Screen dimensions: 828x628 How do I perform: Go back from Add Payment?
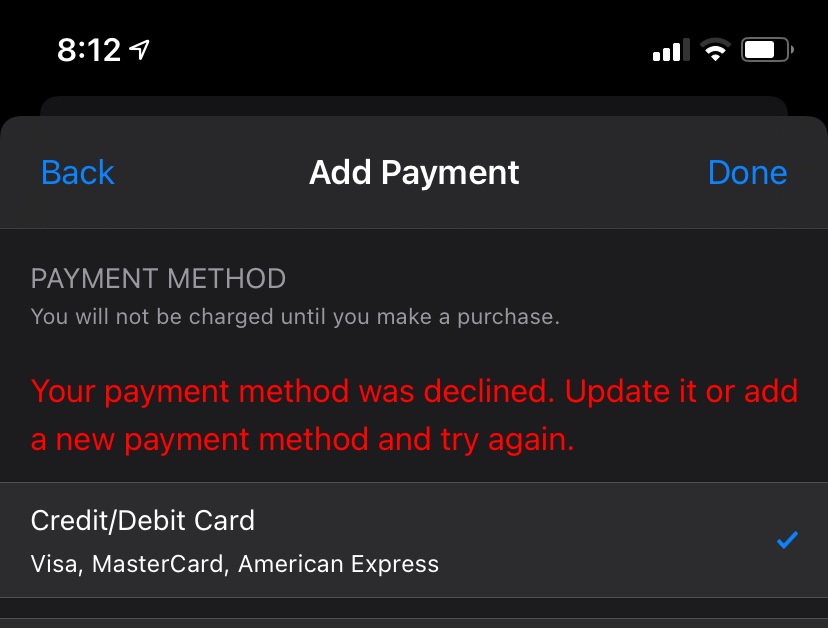pos(78,172)
